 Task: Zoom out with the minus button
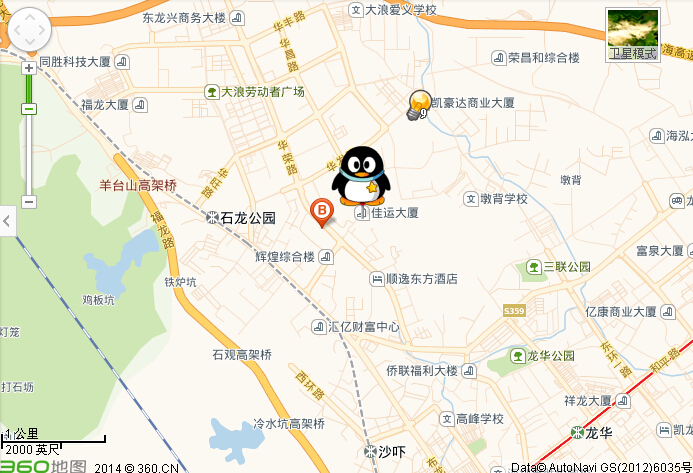[x=29, y=201]
